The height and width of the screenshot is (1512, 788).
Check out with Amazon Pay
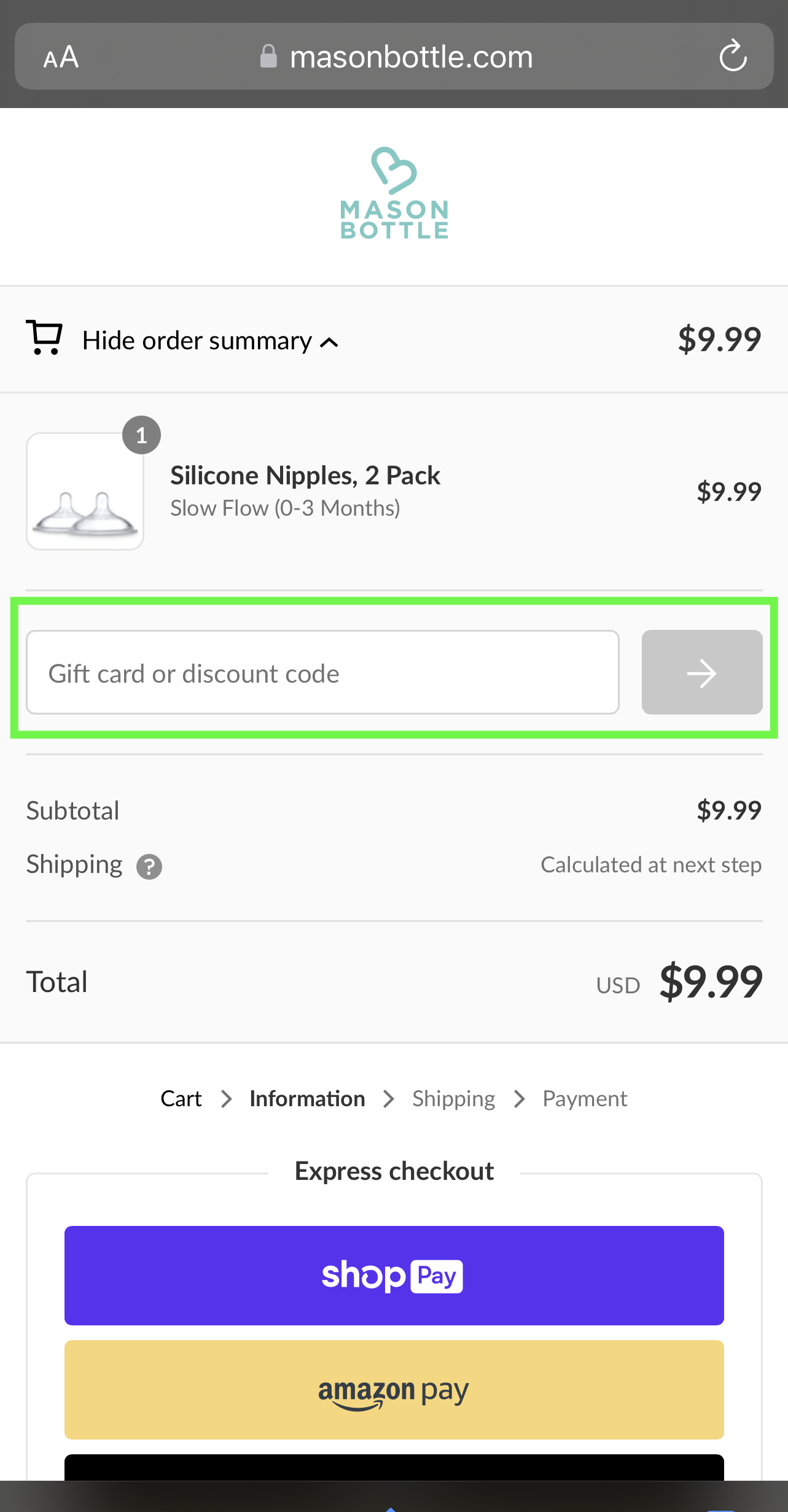(x=394, y=1390)
